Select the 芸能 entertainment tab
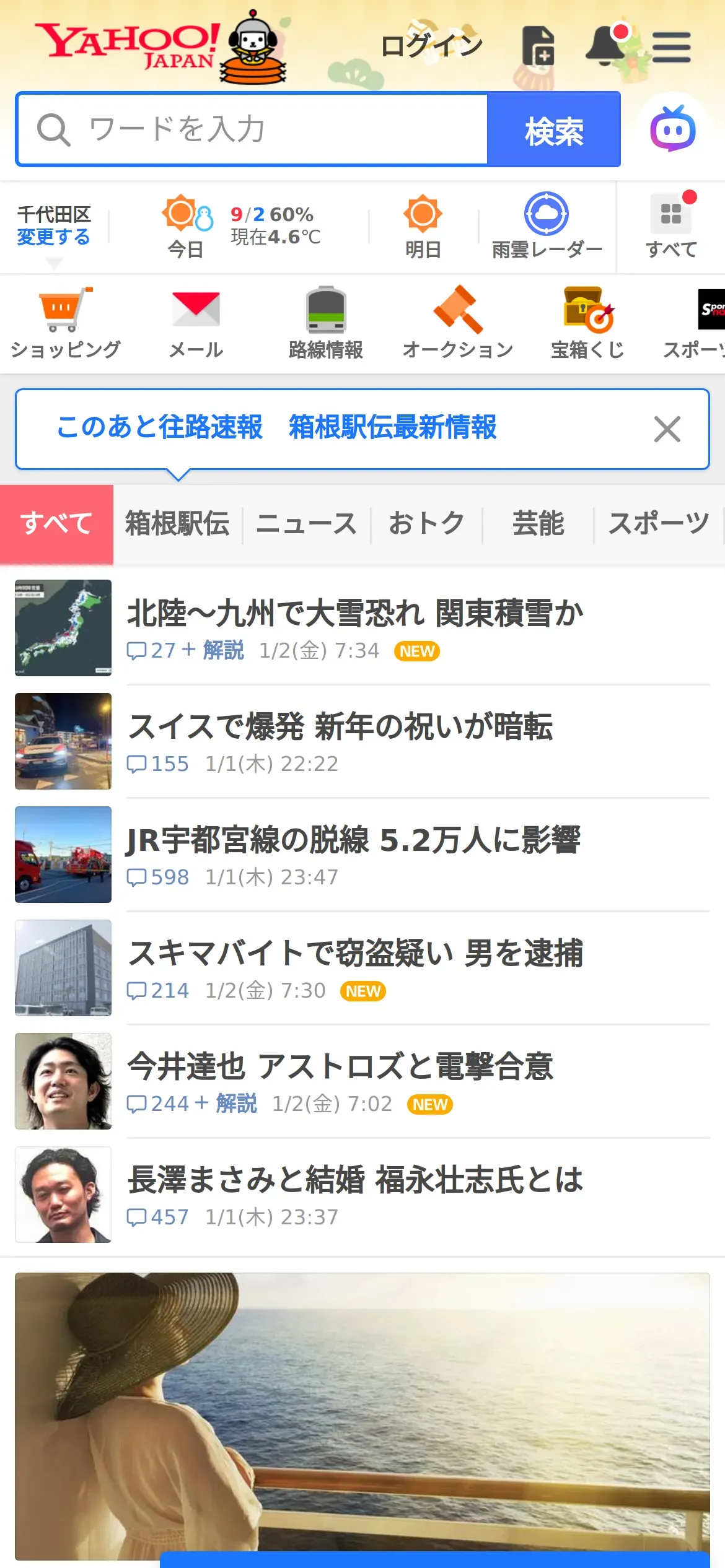725x1568 pixels. (x=538, y=524)
